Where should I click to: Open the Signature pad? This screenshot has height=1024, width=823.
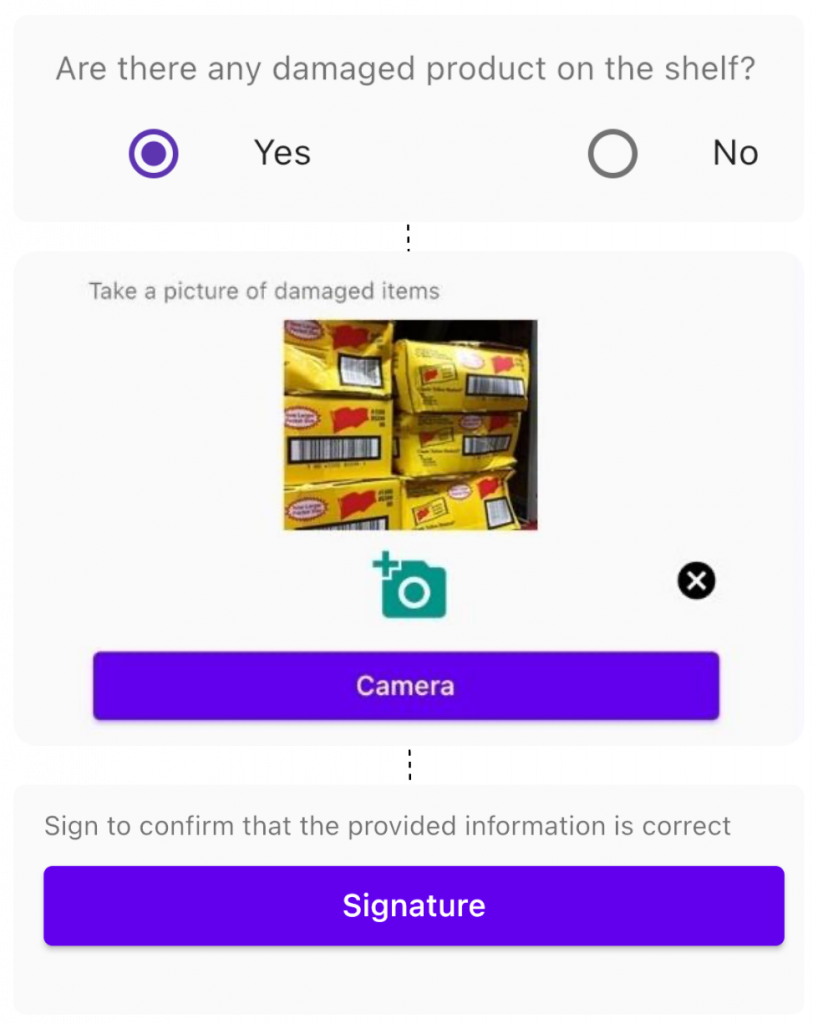(x=413, y=906)
